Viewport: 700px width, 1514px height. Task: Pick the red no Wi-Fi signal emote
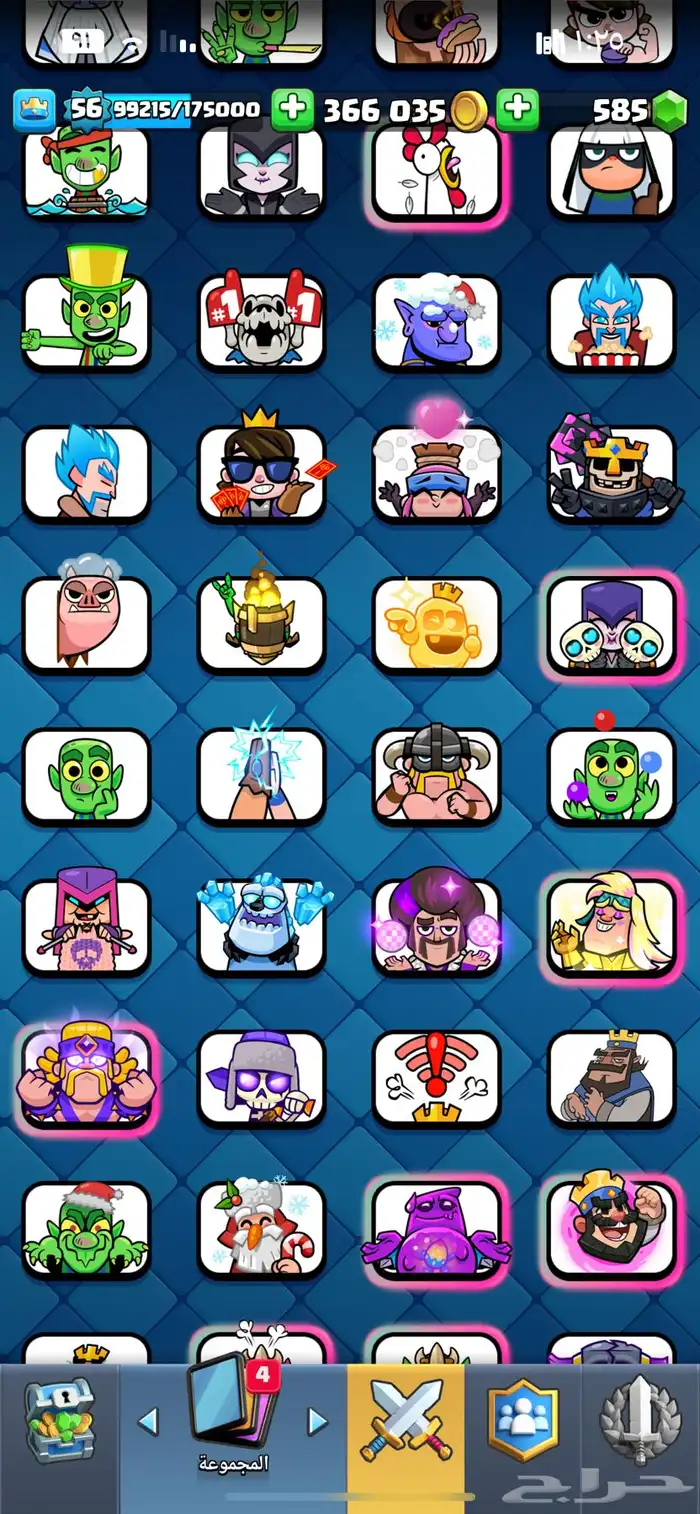pyautogui.click(x=436, y=1077)
